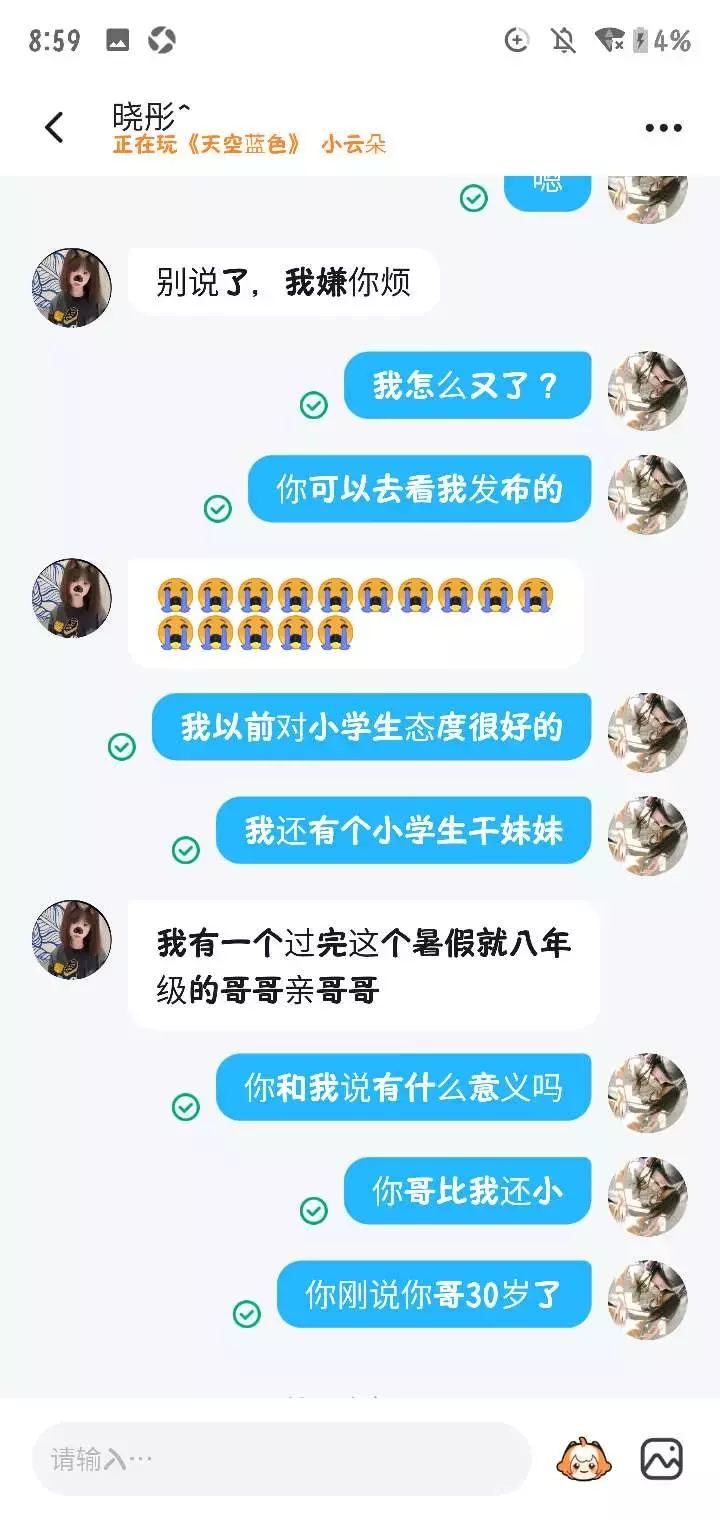Open 晓彤's avatar beside 别说了，我嫌你烦
Image resolution: width=720 pixels, height=1520 pixels.
pos(72,287)
